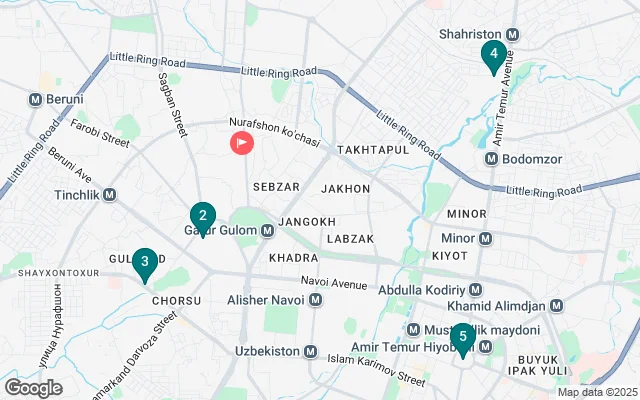
Task: Open map marker number 4
Action: pyautogui.click(x=491, y=55)
